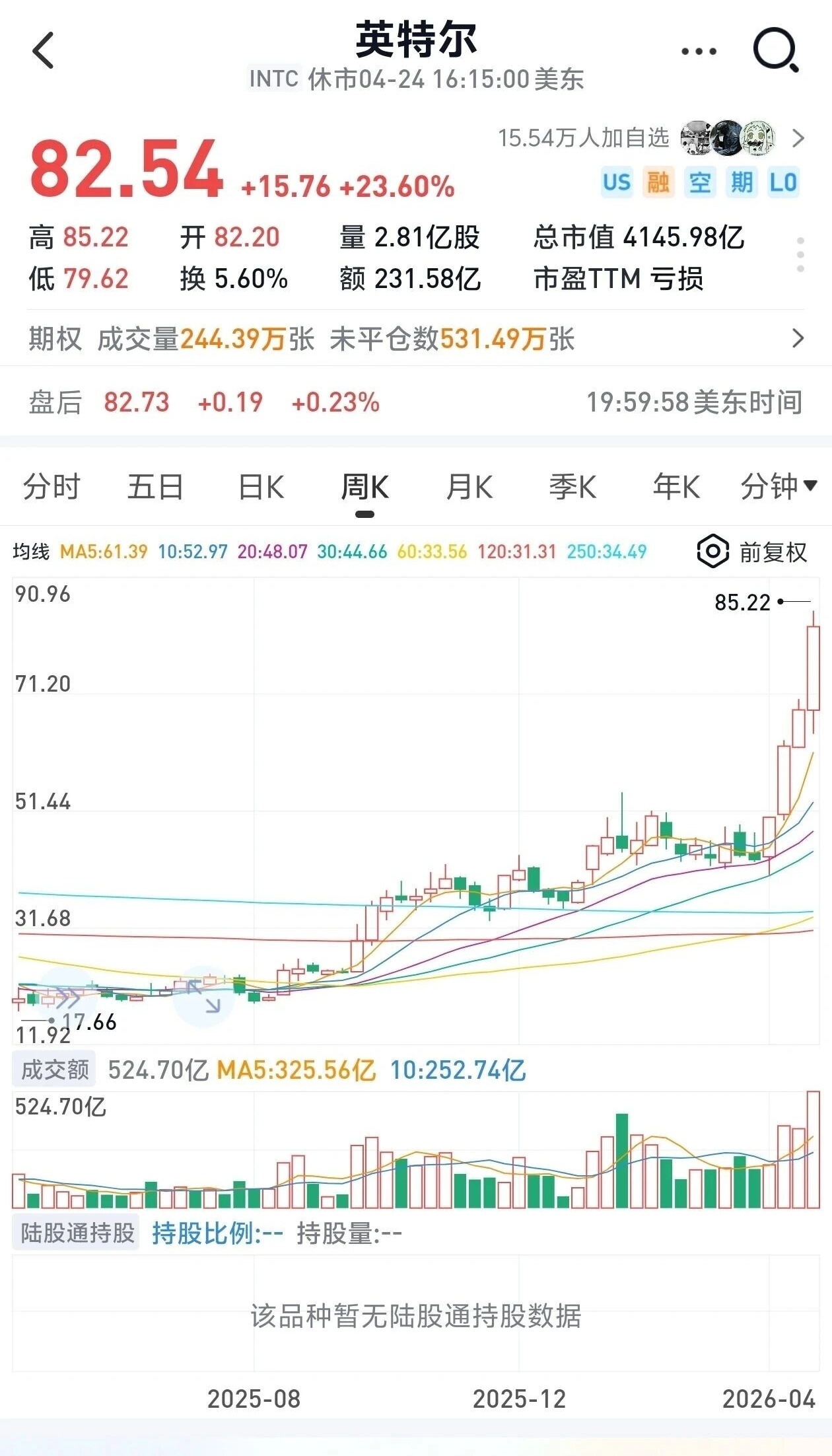Viewport: 832px width, 1456px height.
Task: Switch to 月K candlestick view
Action: click(x=469, y=488)
